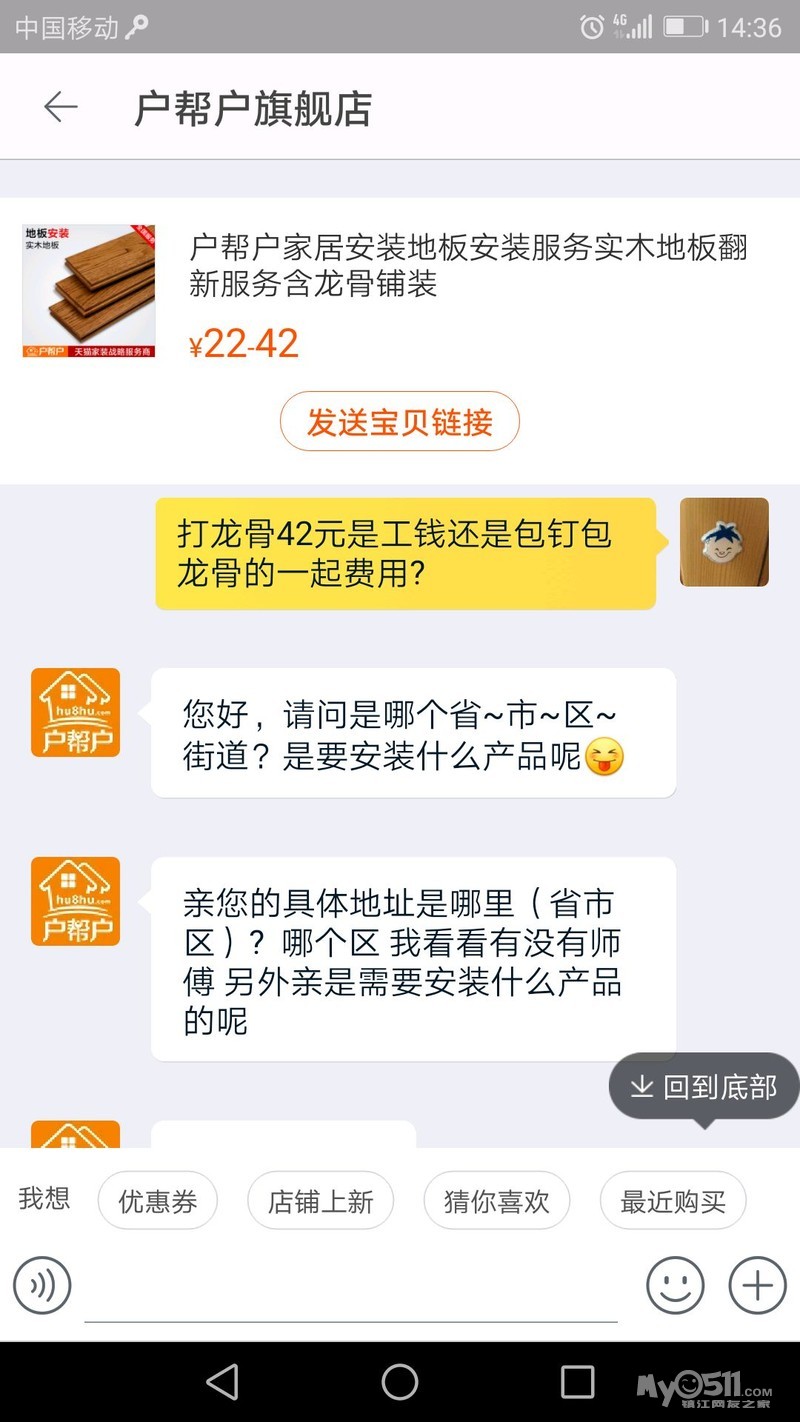Jump down with 回到底部
Screen dimensions: 800x1422
(x=705, y=1087)
